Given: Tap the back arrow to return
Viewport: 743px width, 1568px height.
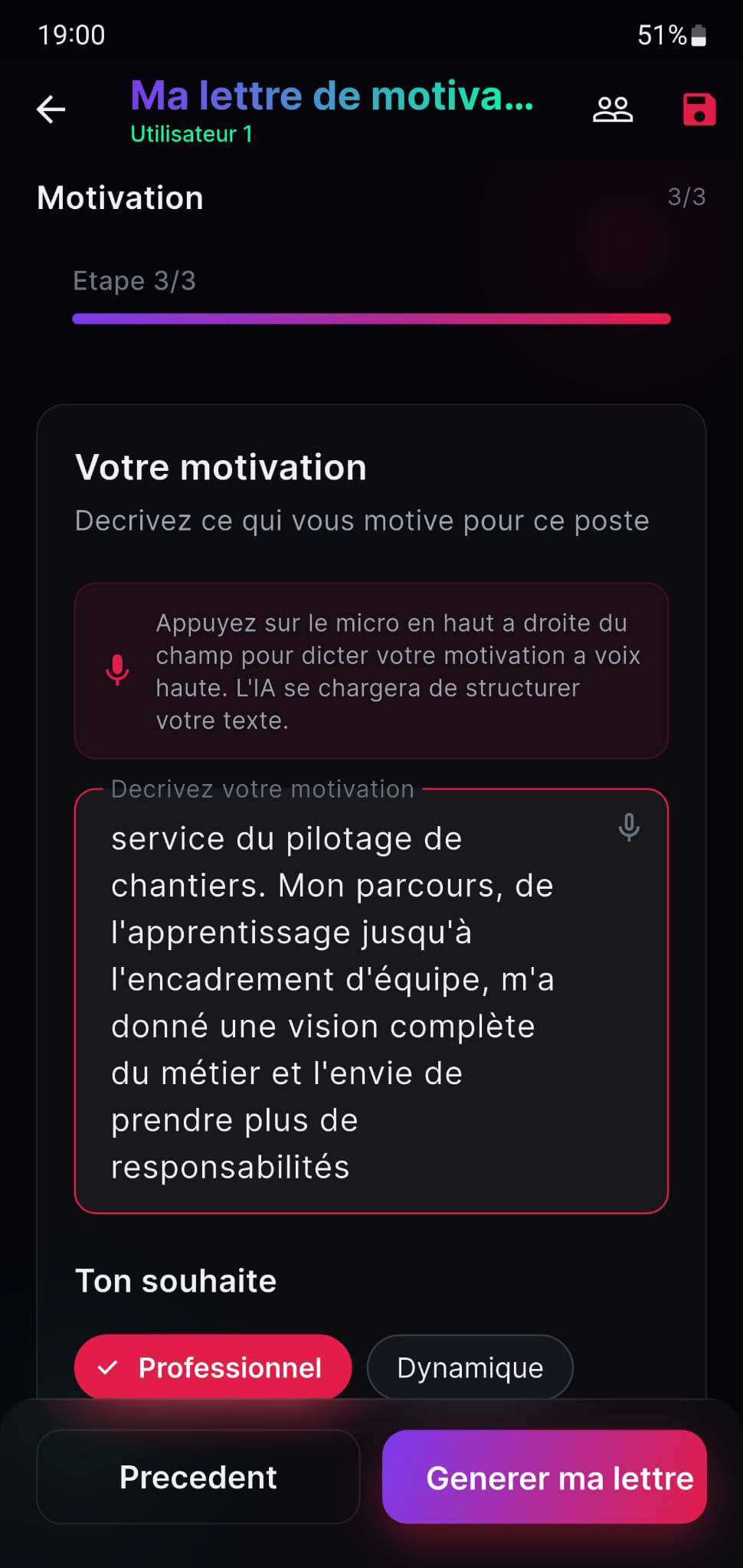Looking at the screenshot, I should coord(49,109).
